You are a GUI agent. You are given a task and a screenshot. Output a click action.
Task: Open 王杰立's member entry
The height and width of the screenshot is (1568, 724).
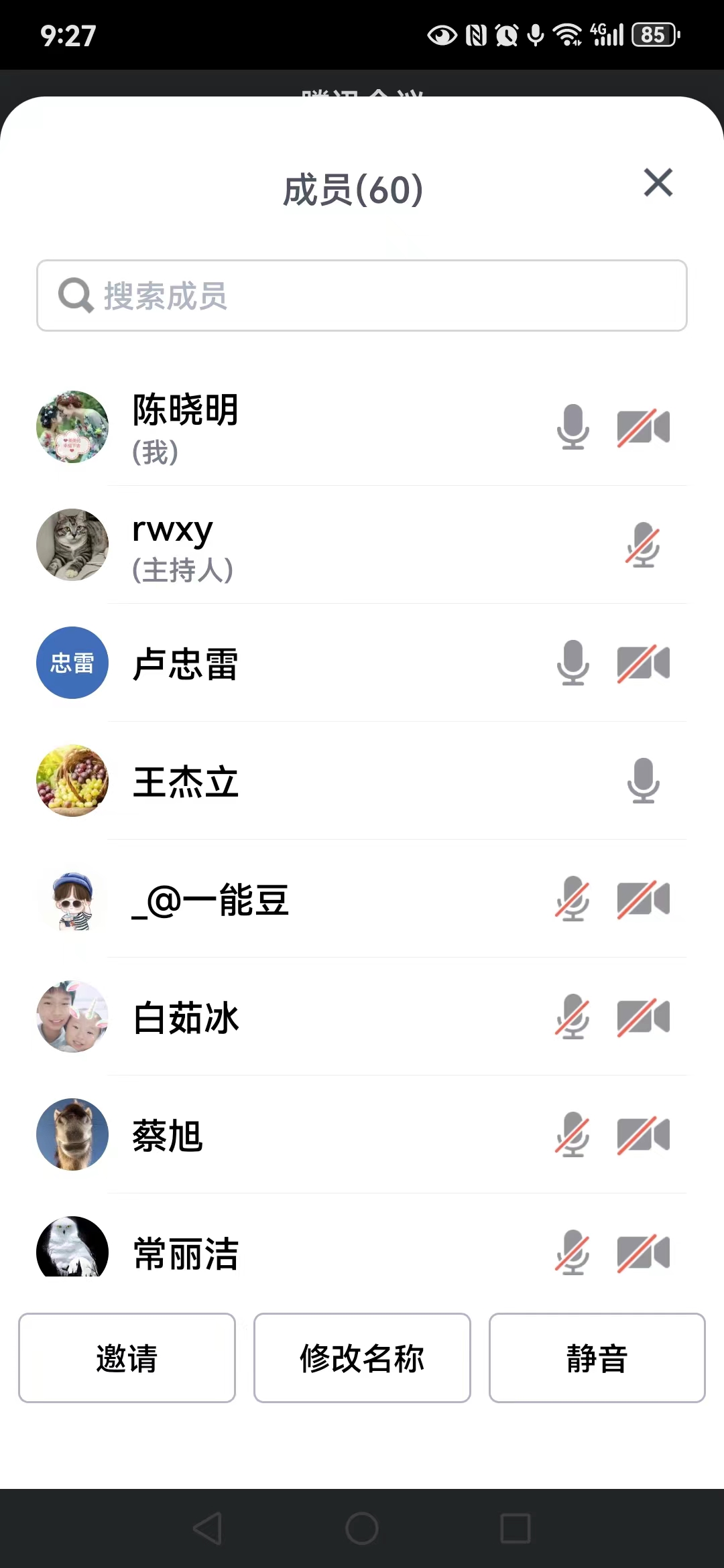[x=302, y=781]
